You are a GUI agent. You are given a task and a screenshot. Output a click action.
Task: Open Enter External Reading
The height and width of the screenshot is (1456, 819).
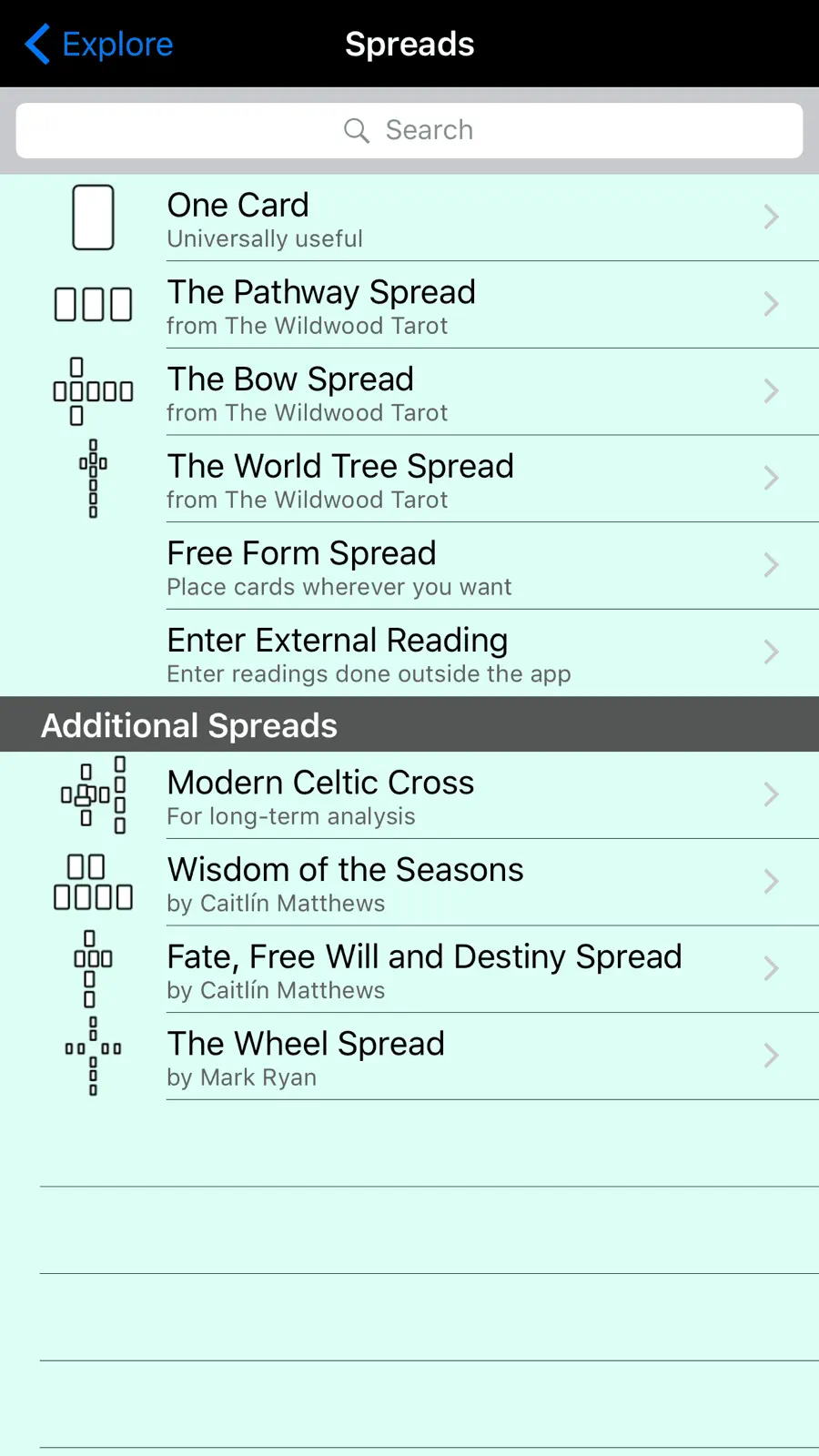click(409, 652)
